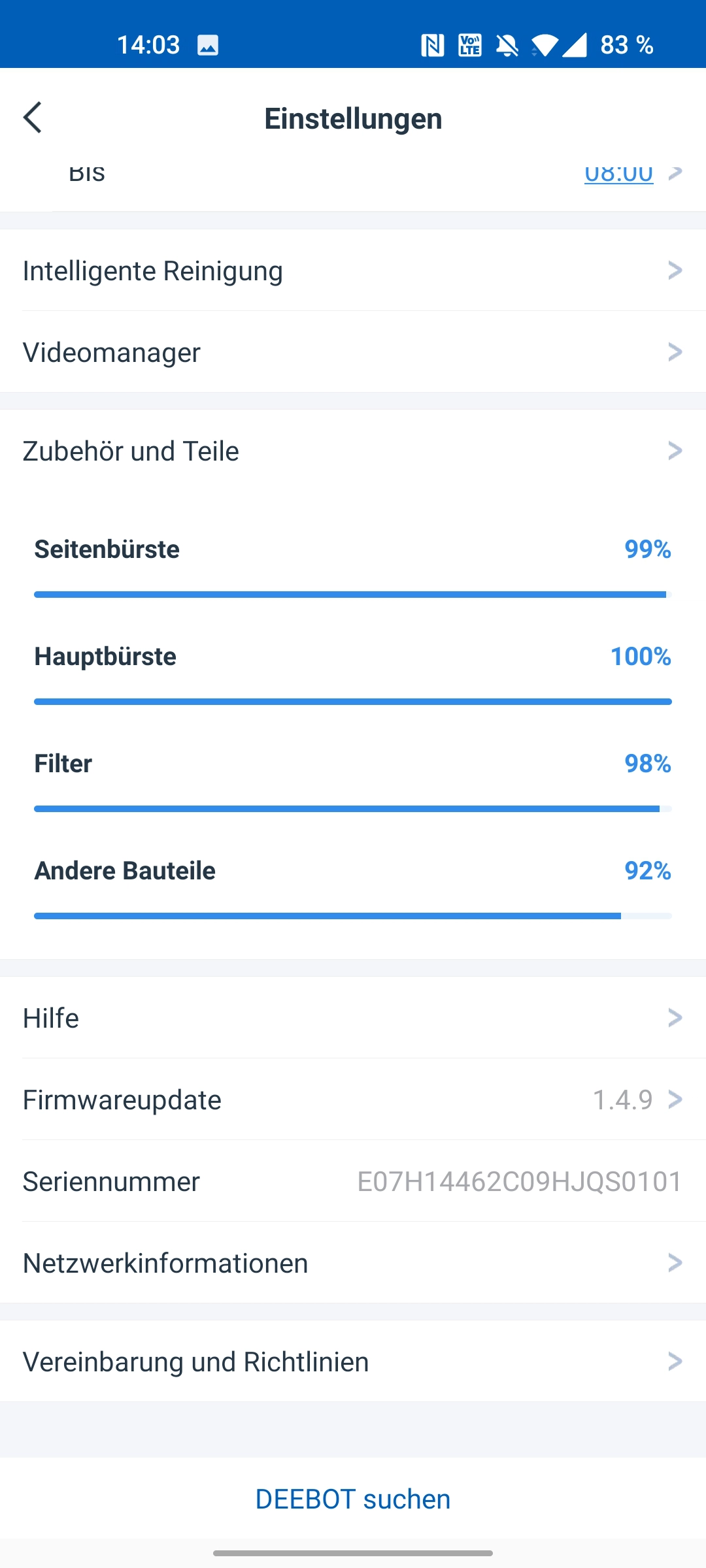Open Firmwareupdate version 1.4.9
Image resolution: width=706 pixels, height=1568 pixels.
tap(353, 1100)
